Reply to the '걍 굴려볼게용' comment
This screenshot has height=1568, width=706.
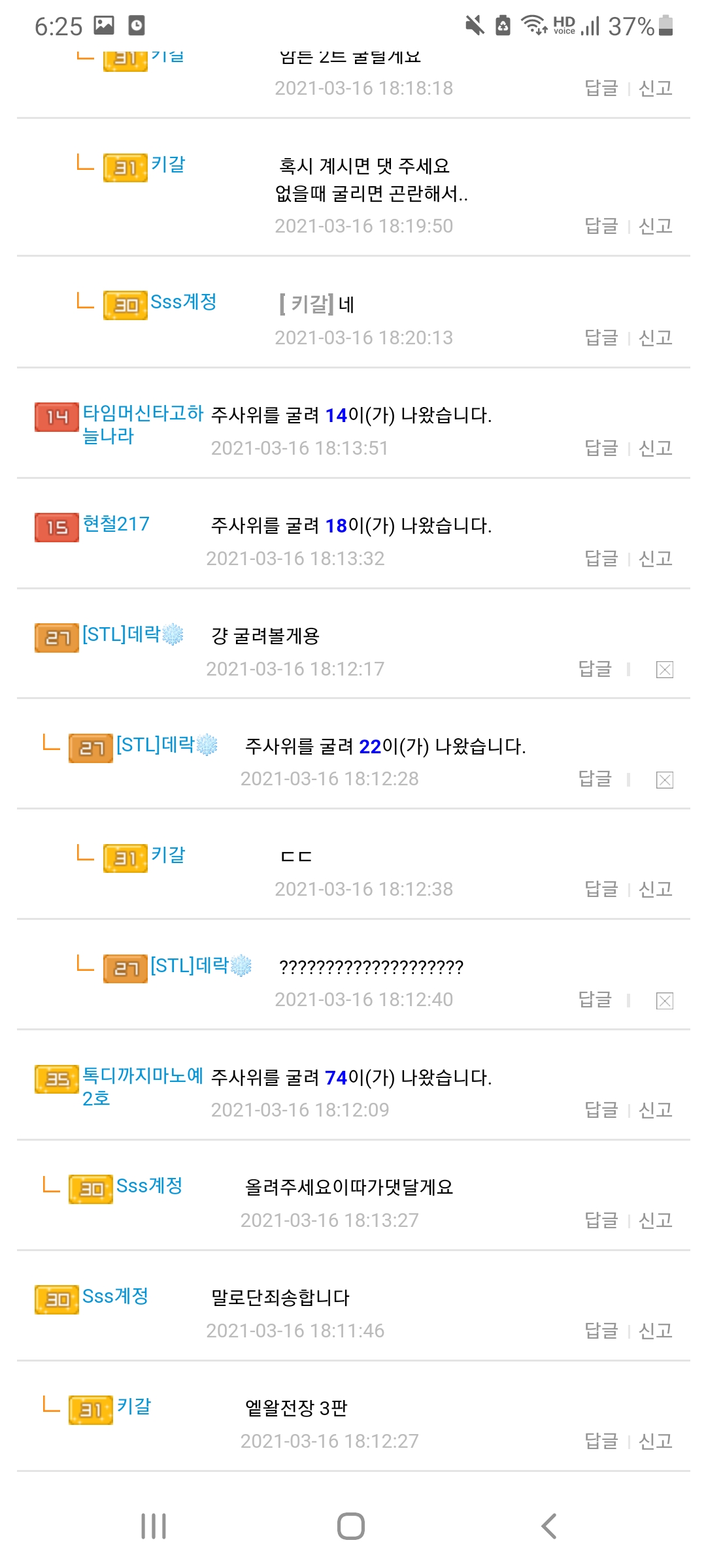(x=594, y=669)
